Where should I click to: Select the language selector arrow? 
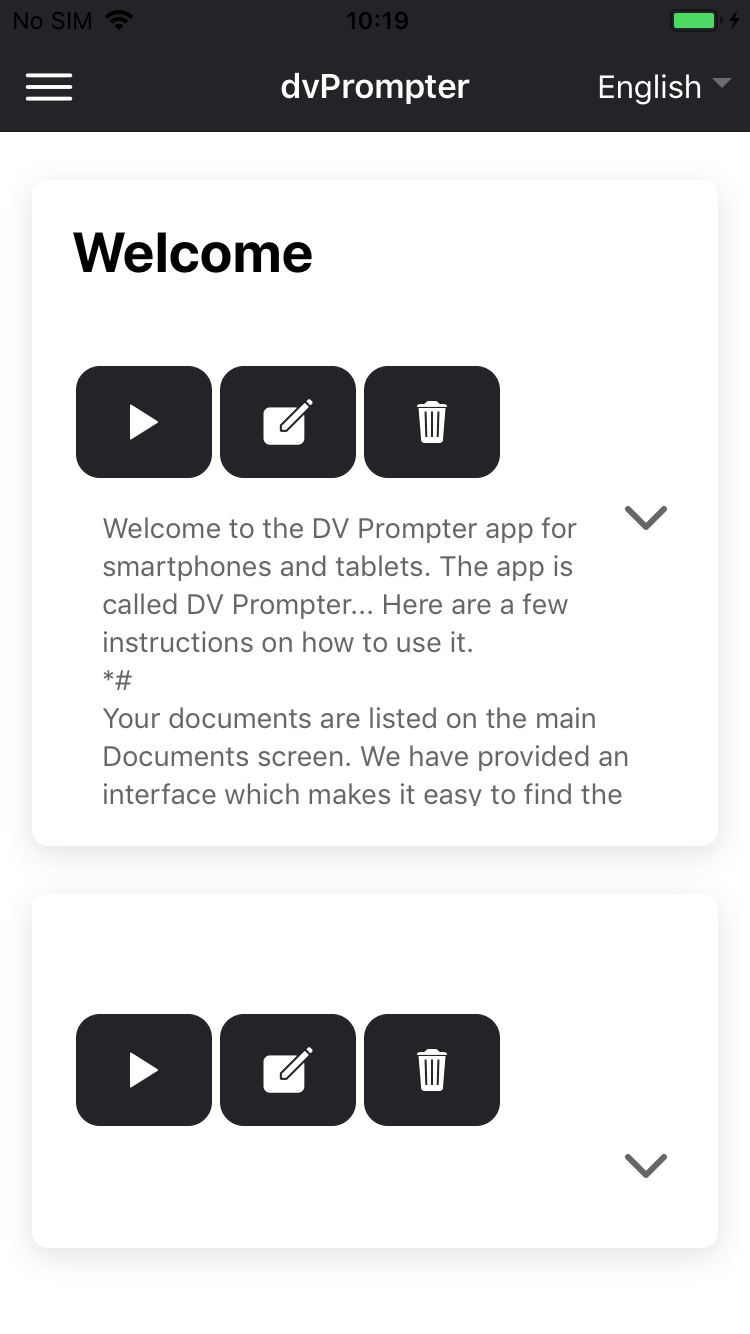pos(722,84)
